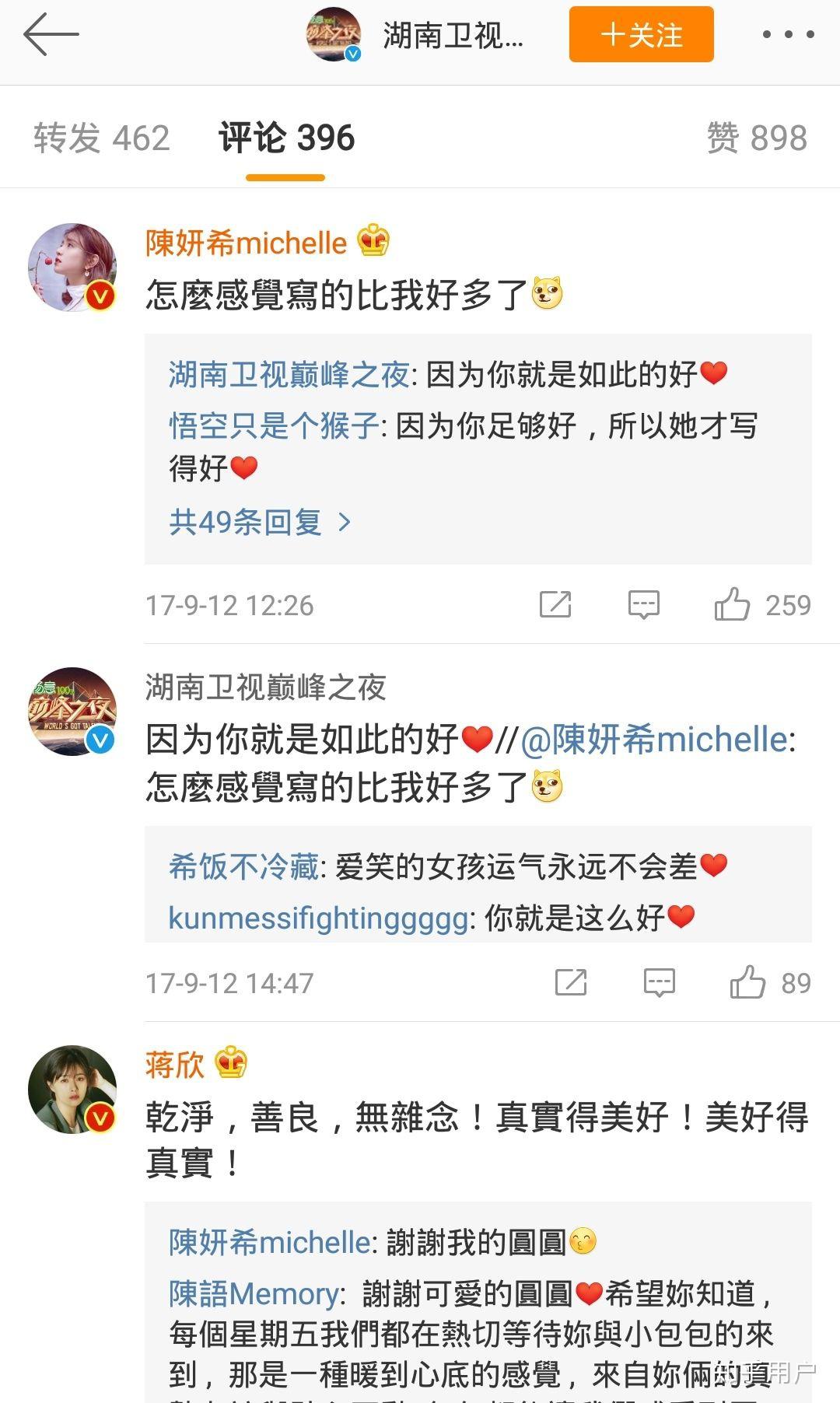Screen dimensions: 840x1403
Task: Tap 湖南卫视巅峰之夜's avatar beside its comment
Action: coord(72,712)
